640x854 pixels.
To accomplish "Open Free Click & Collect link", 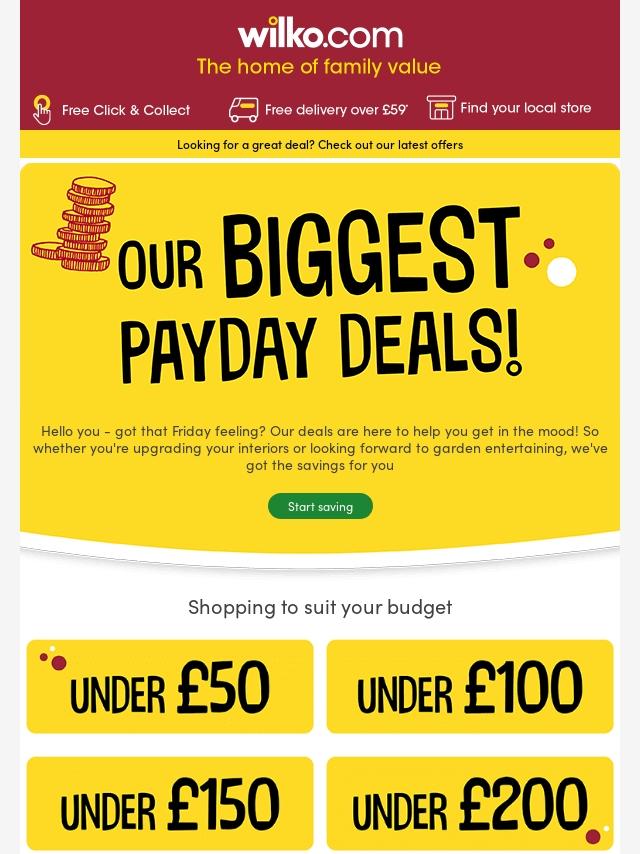I will pos(112,110).
